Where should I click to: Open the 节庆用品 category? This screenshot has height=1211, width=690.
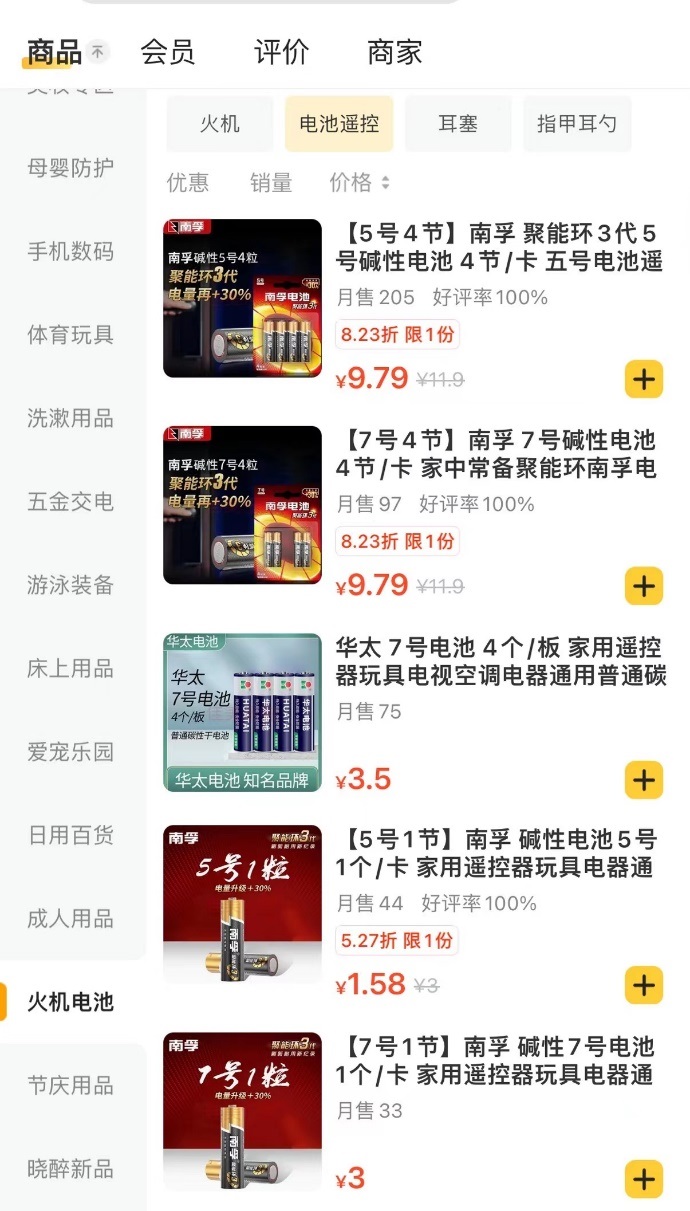[70, 1085]
